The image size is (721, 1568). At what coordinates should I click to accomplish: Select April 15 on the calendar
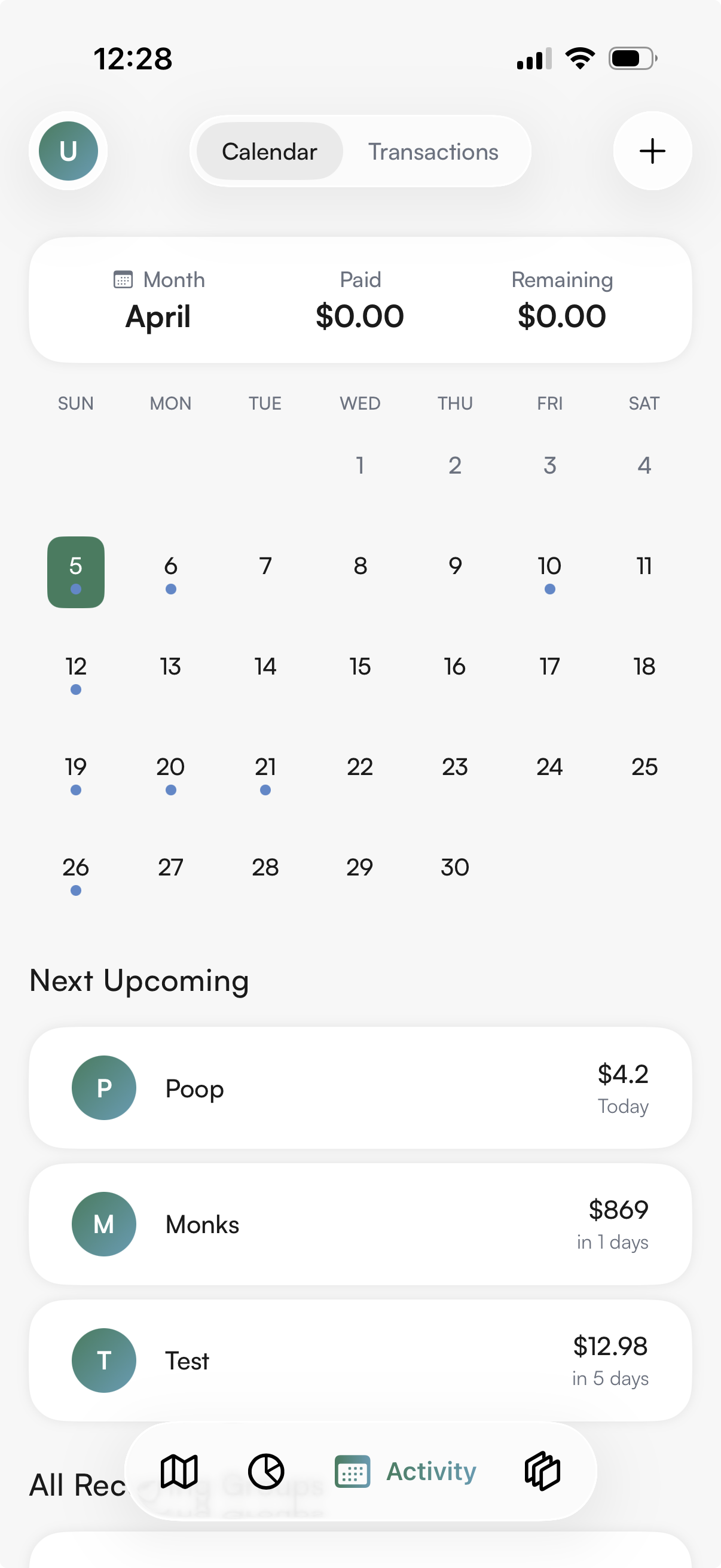[359, 667]
